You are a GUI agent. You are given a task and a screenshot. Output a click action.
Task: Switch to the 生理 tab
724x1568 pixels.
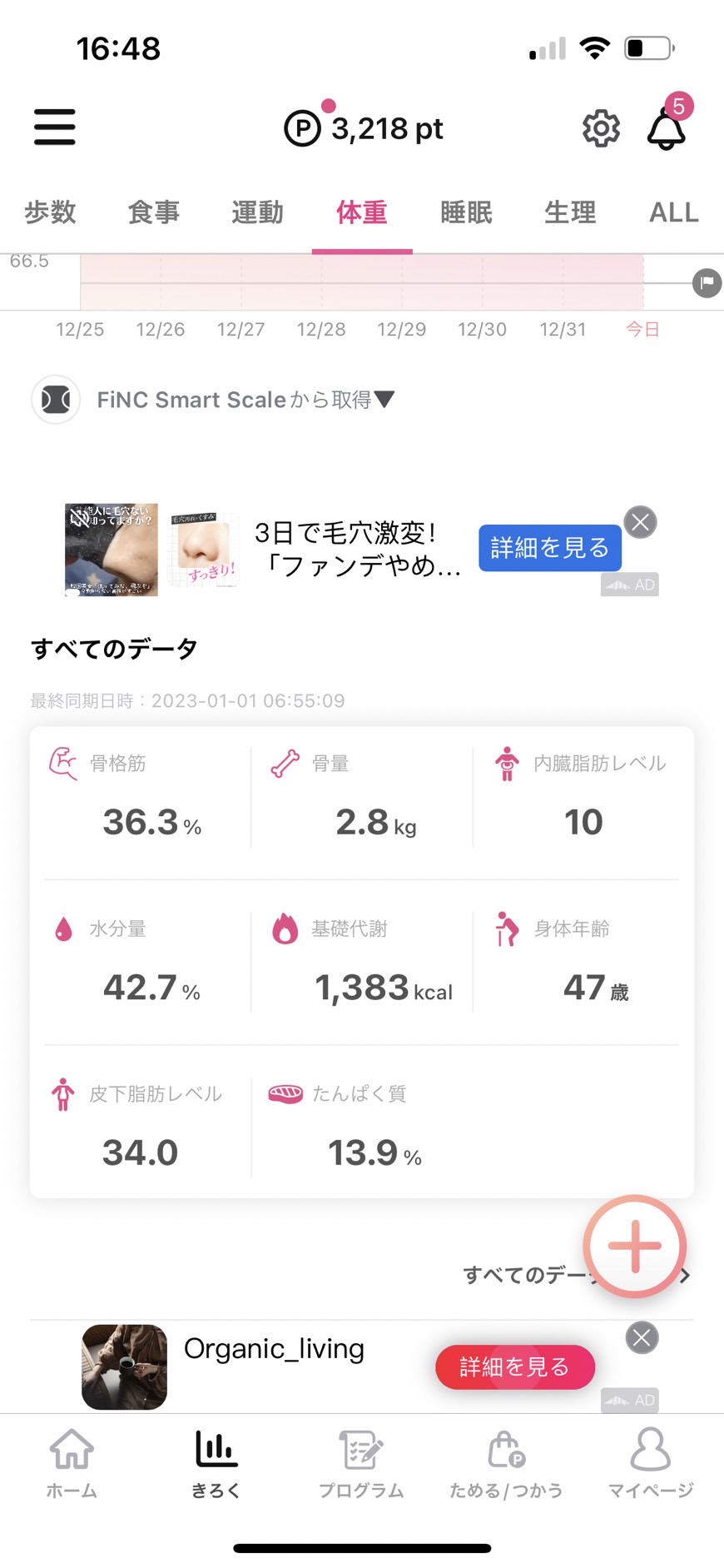point(570,212)
